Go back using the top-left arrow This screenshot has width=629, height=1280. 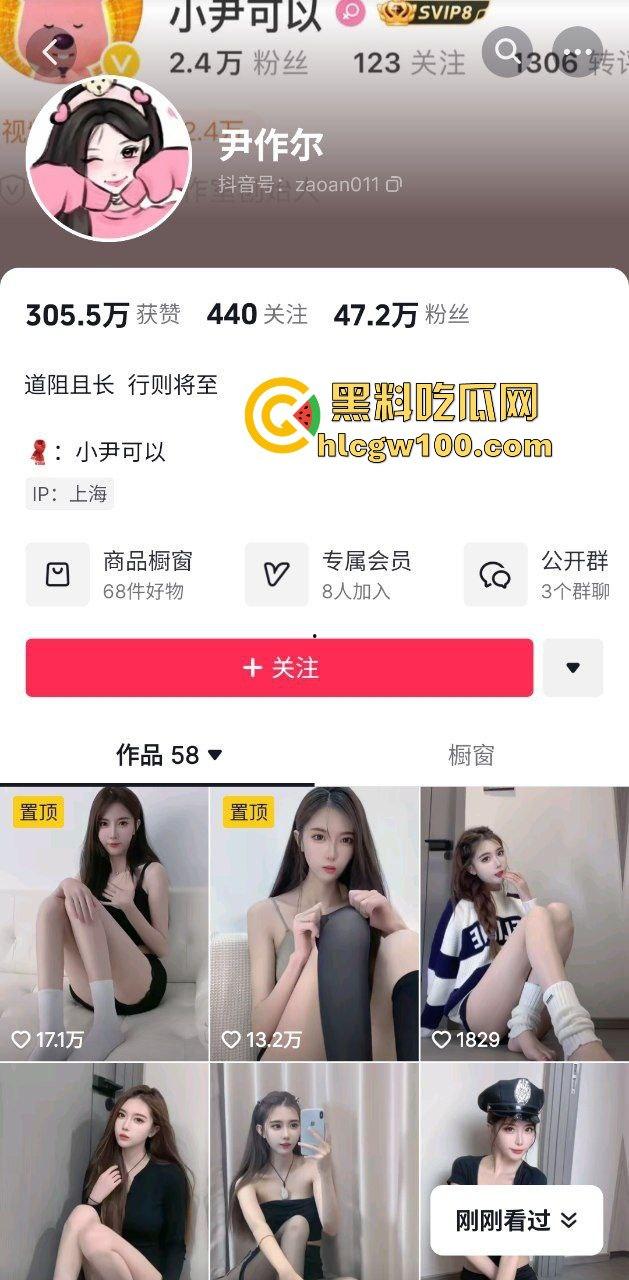[x=51, y=52]
